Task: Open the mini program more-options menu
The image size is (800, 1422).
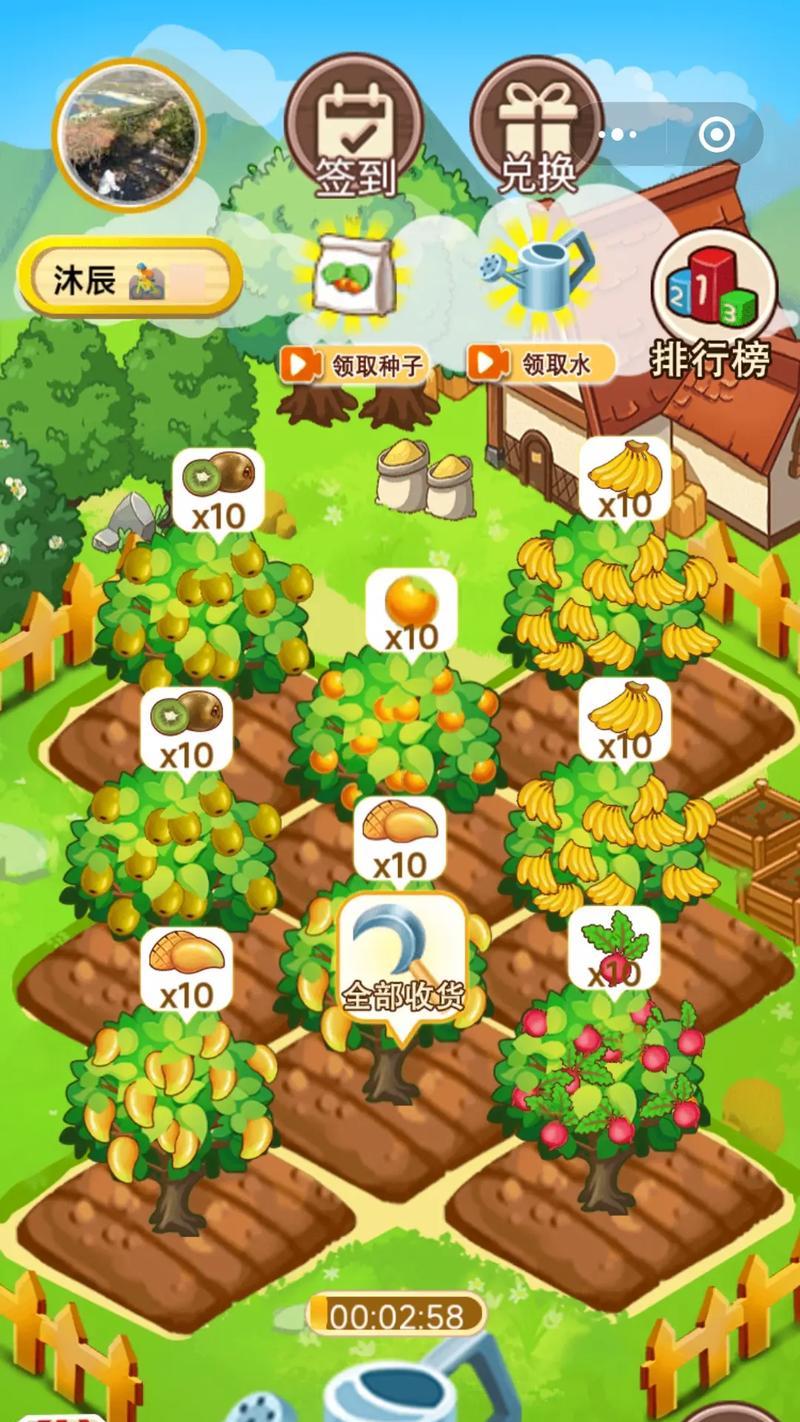Action: tap(618, 133)
